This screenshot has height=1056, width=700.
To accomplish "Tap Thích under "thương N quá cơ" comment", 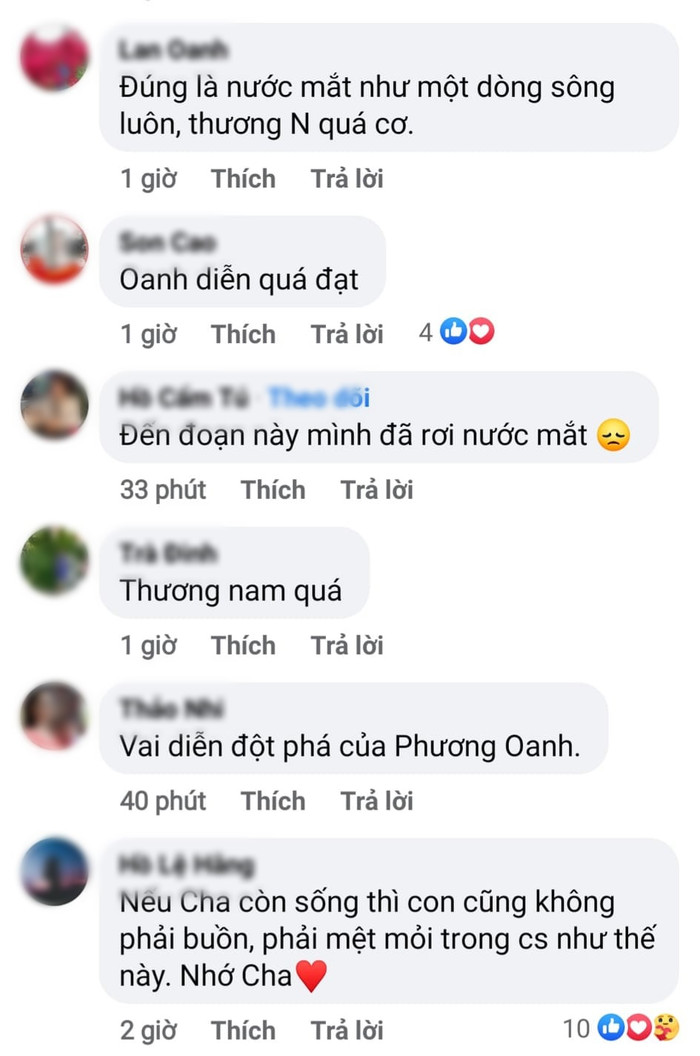I will tap(243, 179).
